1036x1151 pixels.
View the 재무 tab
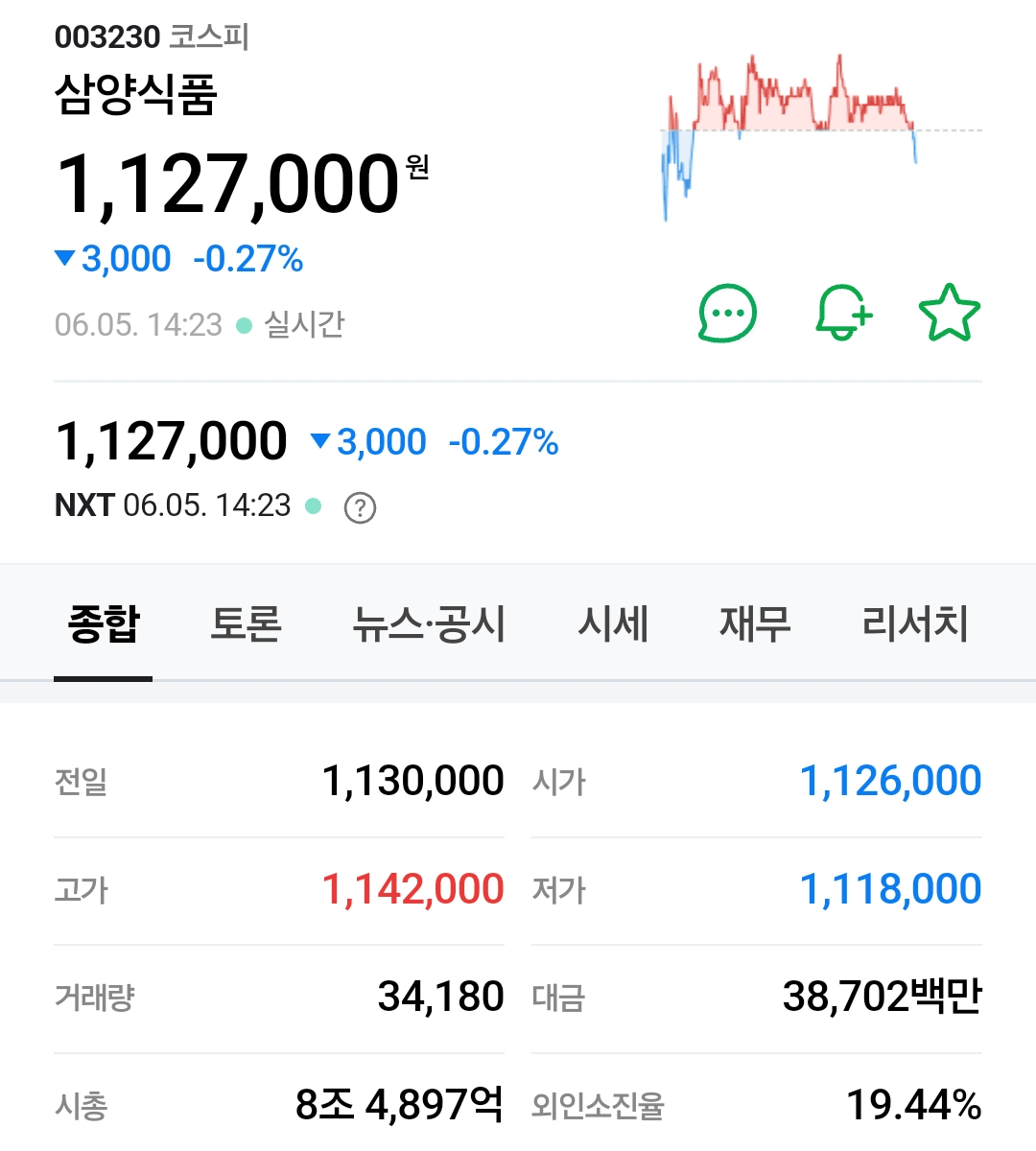[755, 623]
